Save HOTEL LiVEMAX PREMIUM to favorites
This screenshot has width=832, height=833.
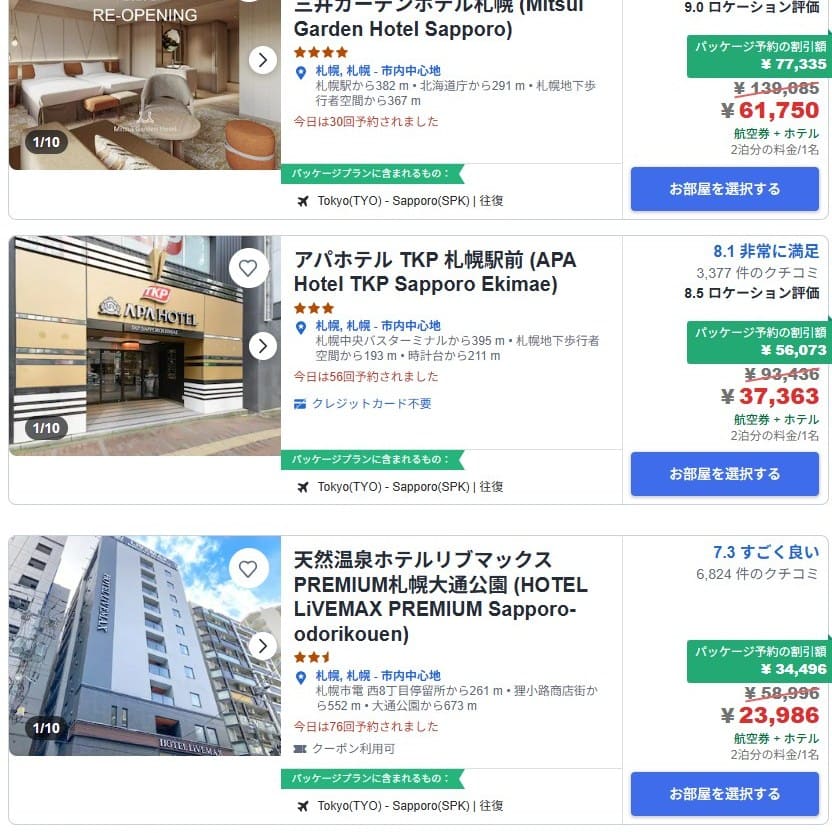tap(248, 568)
